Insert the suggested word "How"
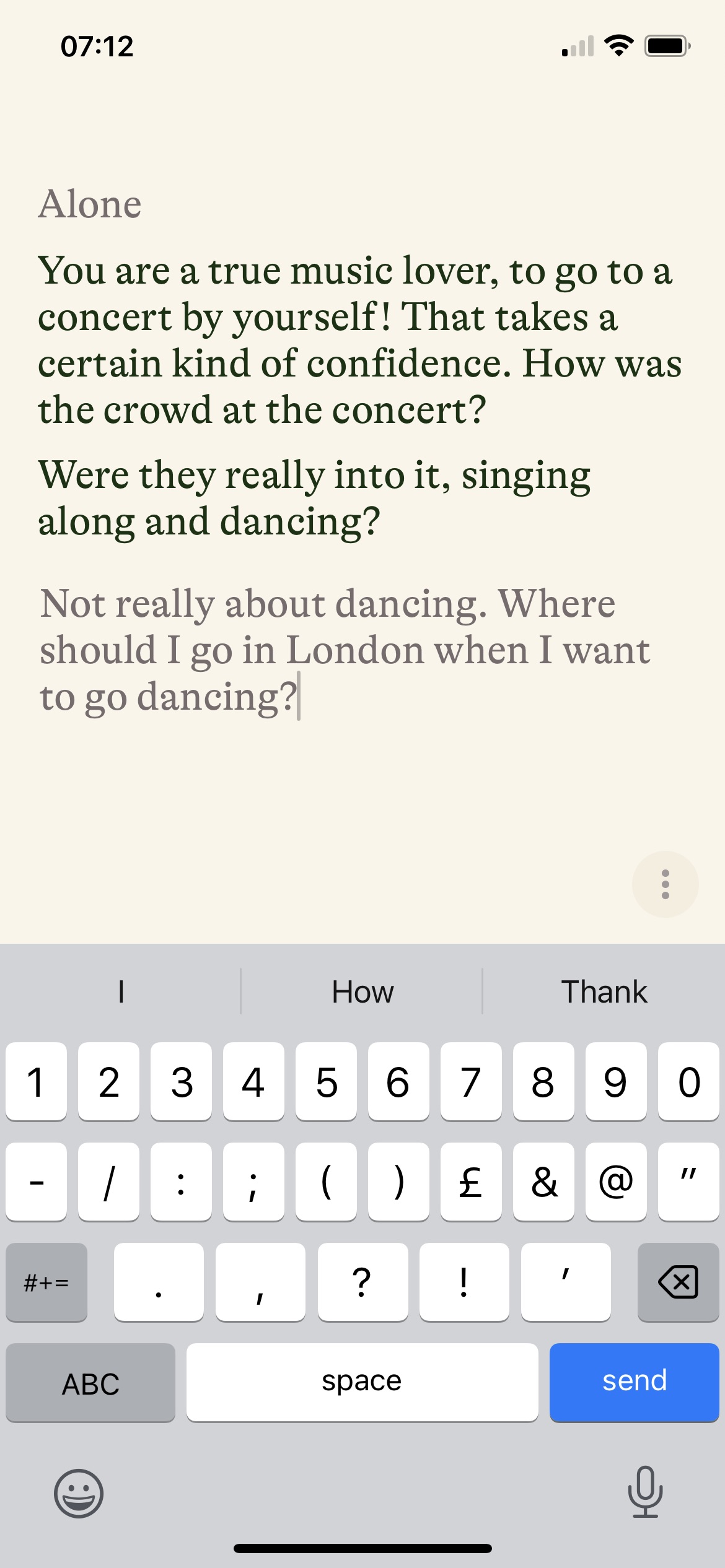This screenshot has width=725, height=1568. 362,992
